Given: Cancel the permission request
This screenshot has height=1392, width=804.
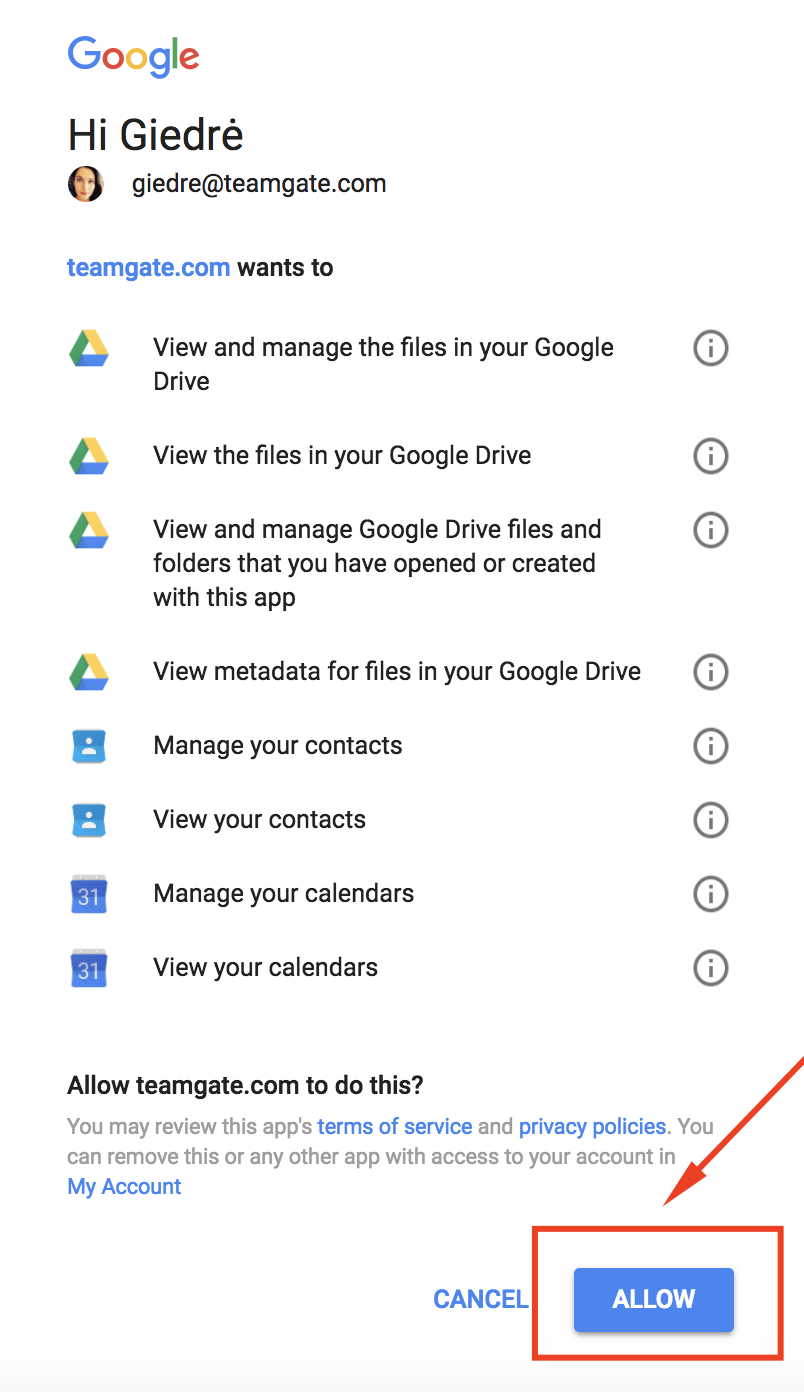Looking at the screenshot, I should pyautogui.click(x=480, y=1299).
